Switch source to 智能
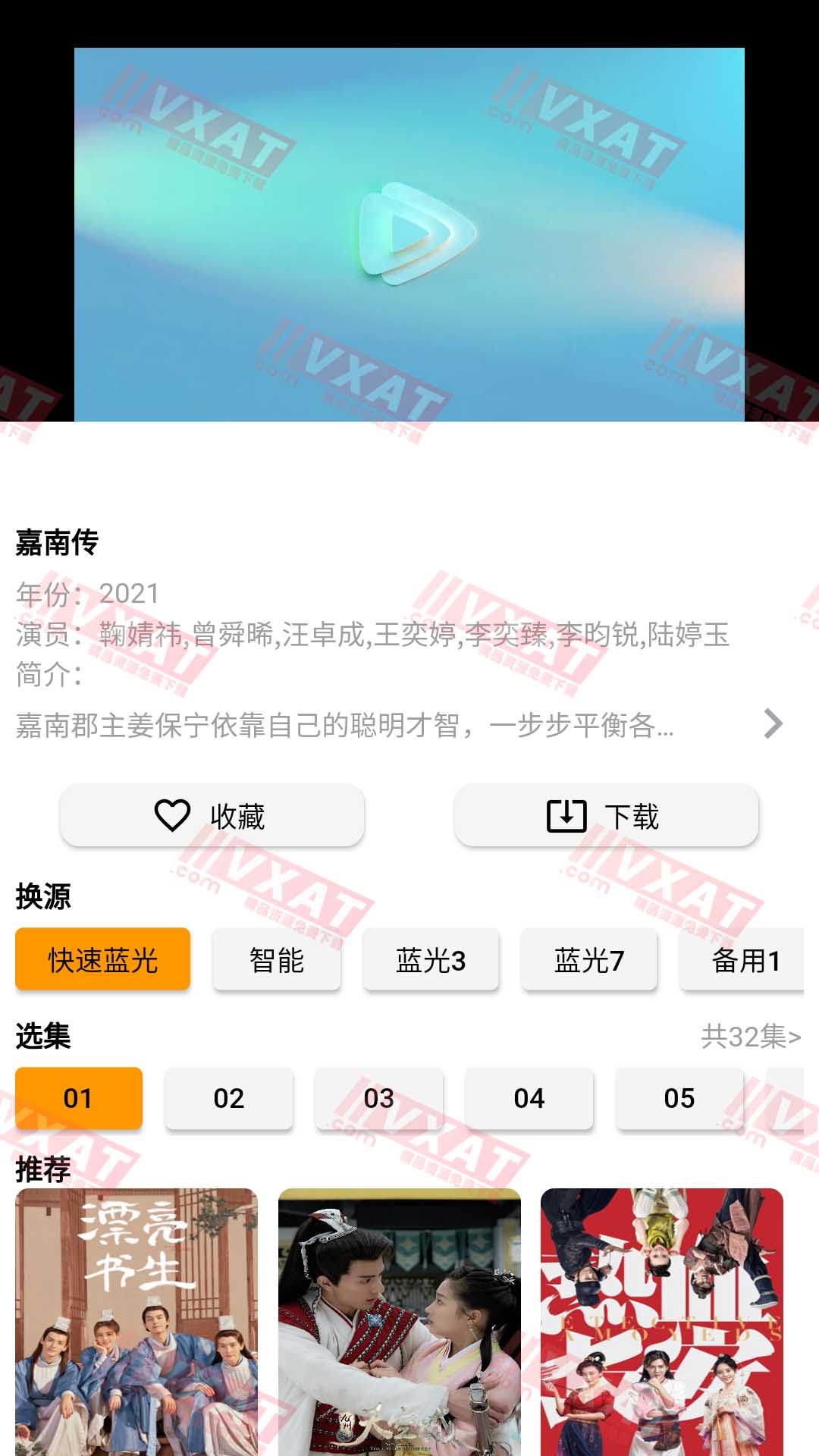Screen dimensions: 819x1456 click(x=277, y=960)
